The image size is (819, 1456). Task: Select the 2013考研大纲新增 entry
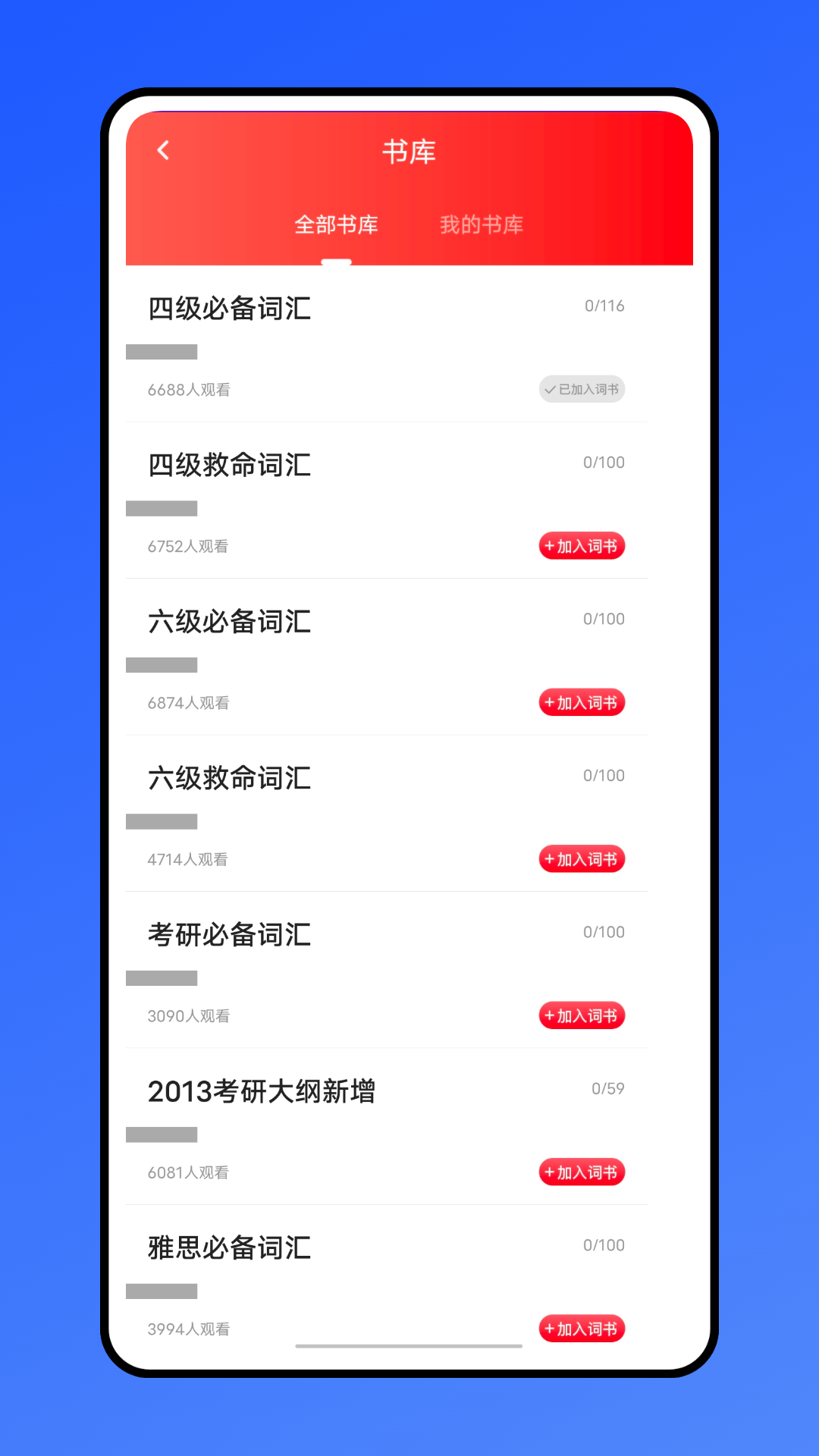[x=262, y=1090]
